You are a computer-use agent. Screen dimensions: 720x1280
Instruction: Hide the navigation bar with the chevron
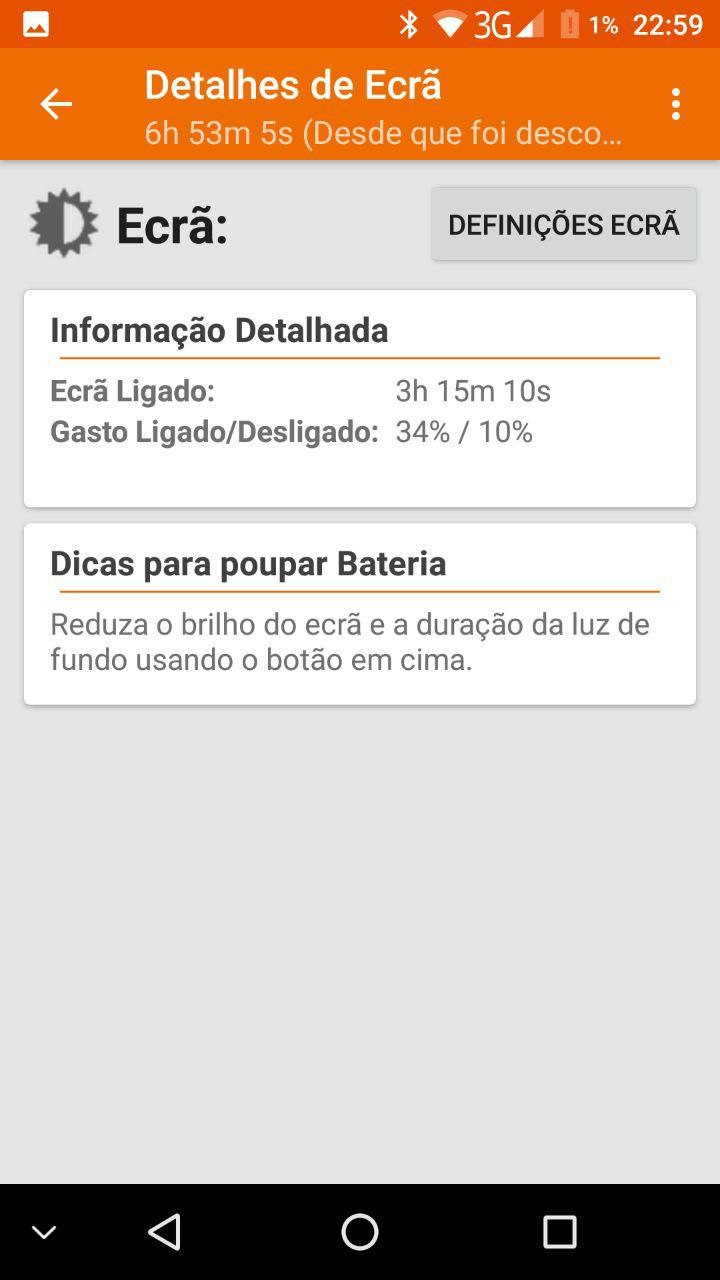coord(44,1232)
